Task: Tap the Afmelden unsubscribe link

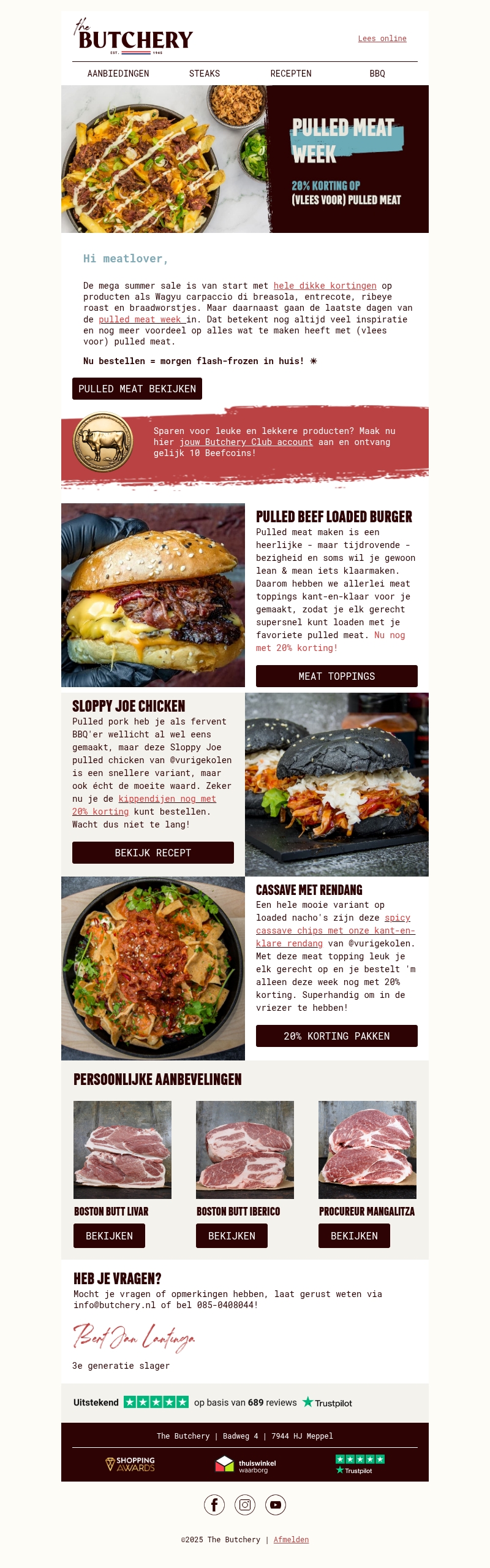Action: pos(291,1539)
